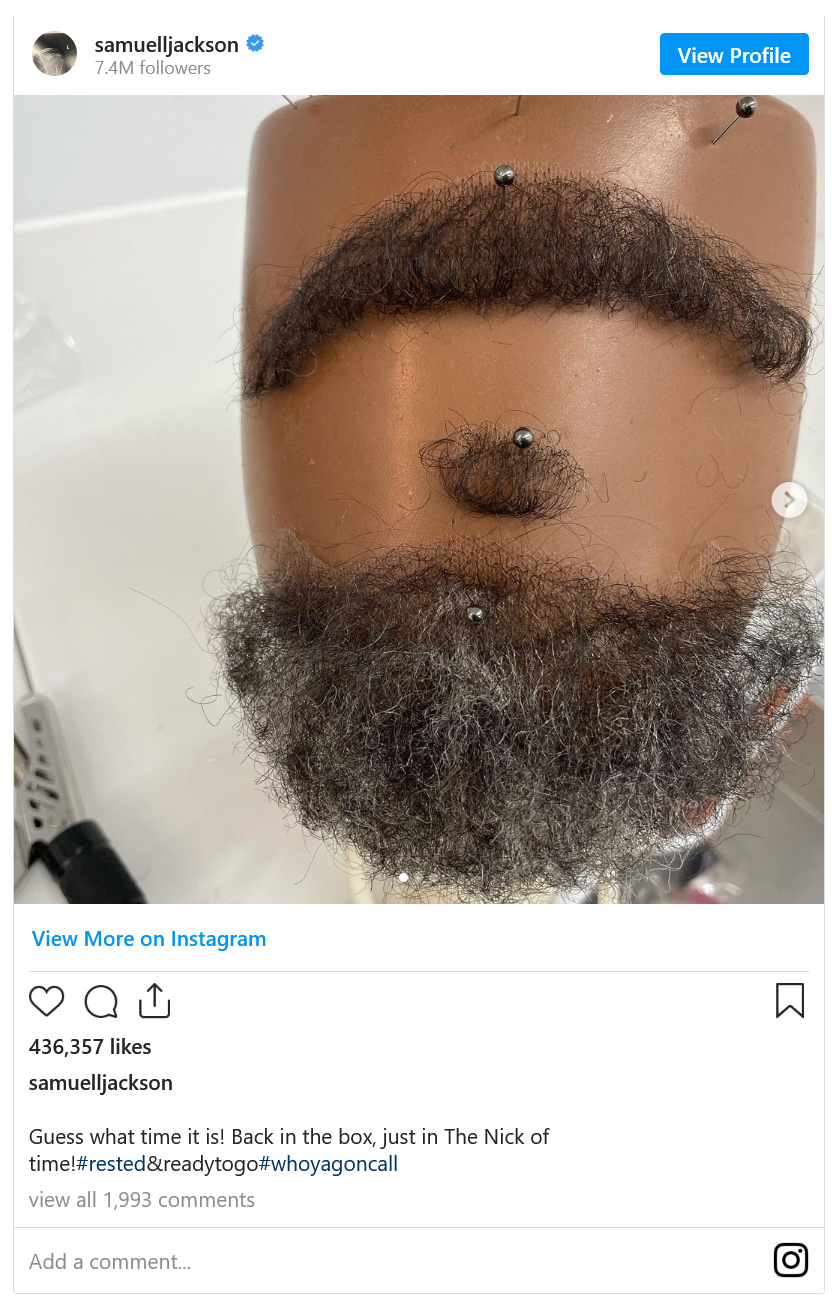The width and height of the screenshot is (832, 1305).
Task: Open the samuelljackson username at the top
Action: coord(166,44)
